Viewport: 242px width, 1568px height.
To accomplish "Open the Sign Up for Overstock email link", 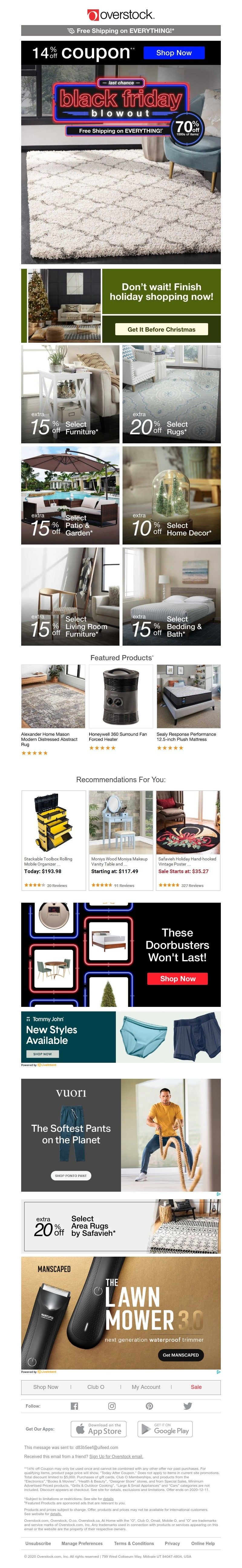I will click(x=116, y=1457).
